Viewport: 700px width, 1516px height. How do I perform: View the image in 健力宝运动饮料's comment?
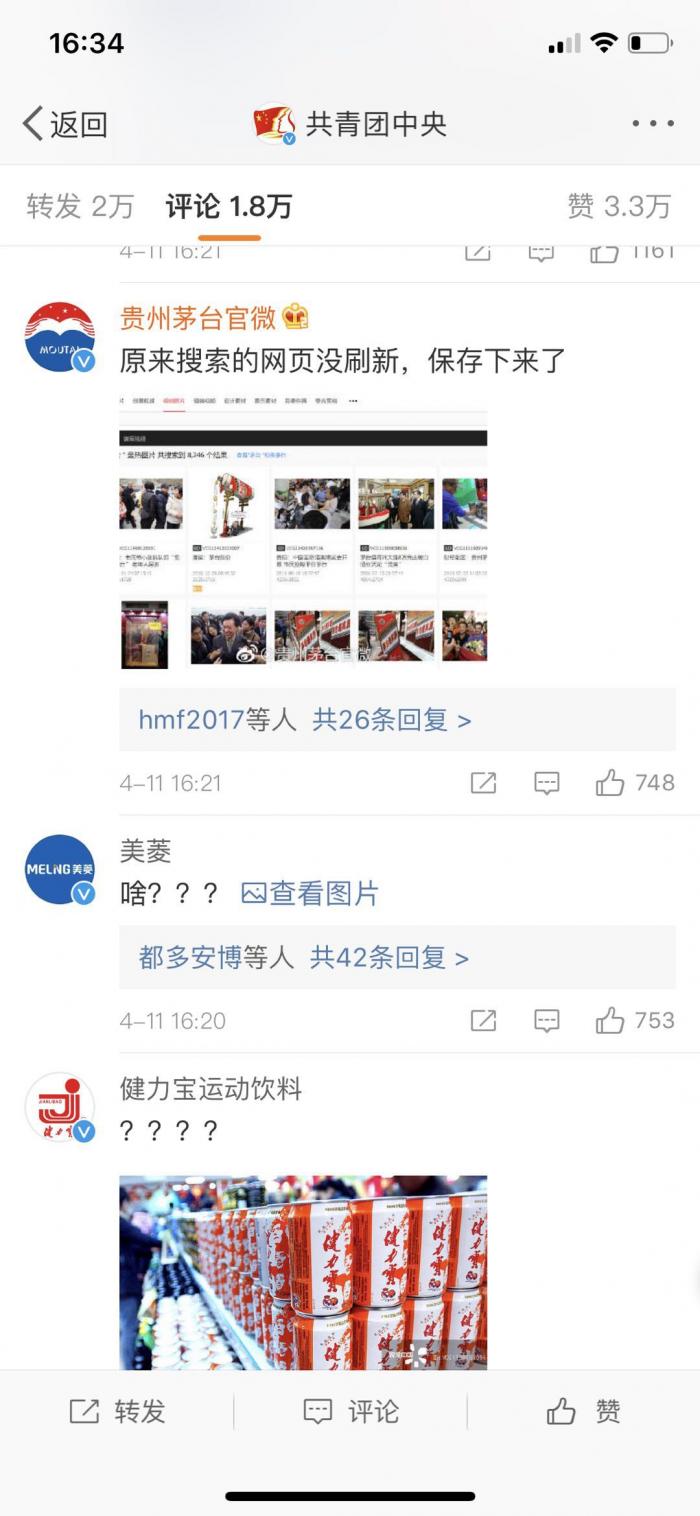[x=303, y=1272]
